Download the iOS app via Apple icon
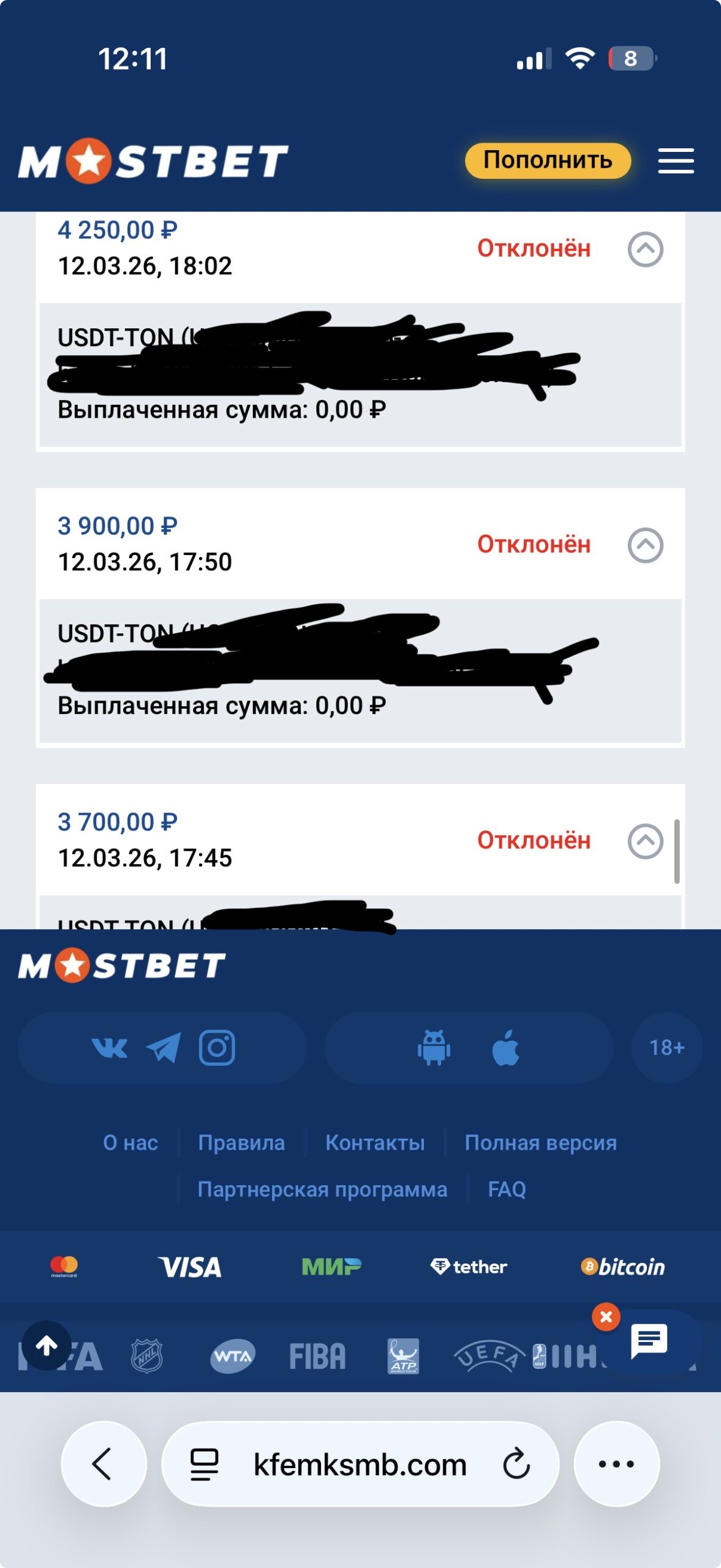The height and width of the screenshot is (1568, 721). pos(505,1048)
